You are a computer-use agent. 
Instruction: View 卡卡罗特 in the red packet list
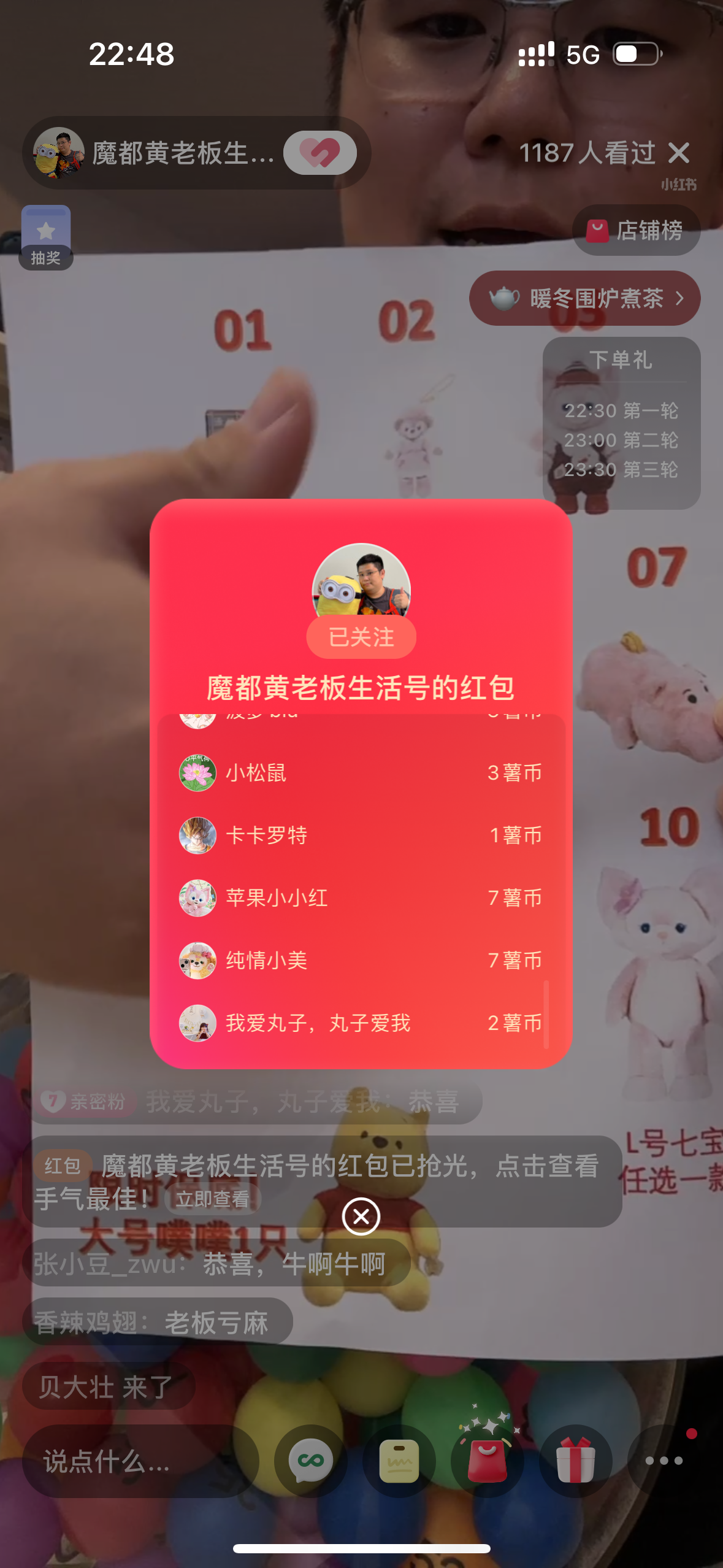pos(361,836)
